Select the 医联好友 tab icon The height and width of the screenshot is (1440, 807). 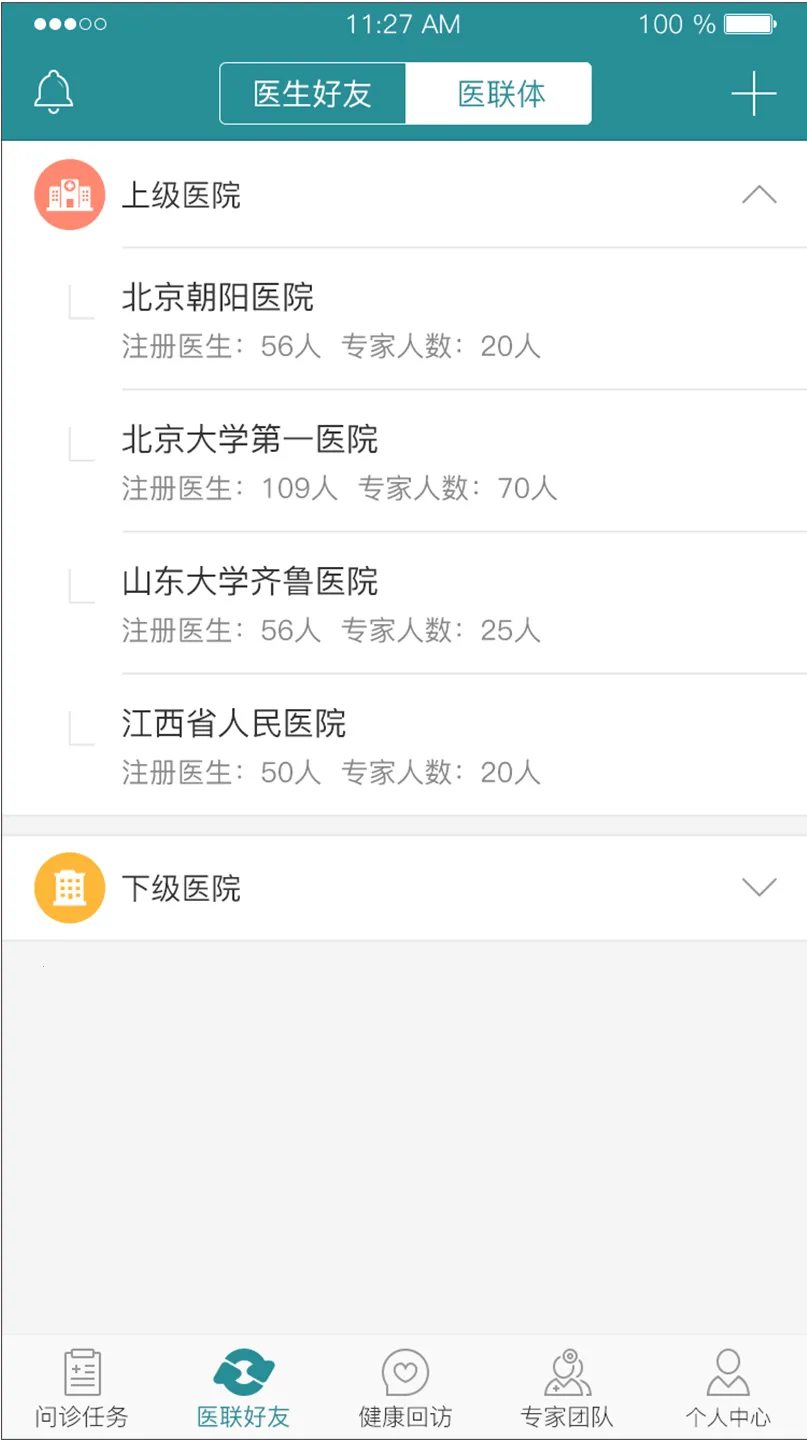[x=243, y=1383]
